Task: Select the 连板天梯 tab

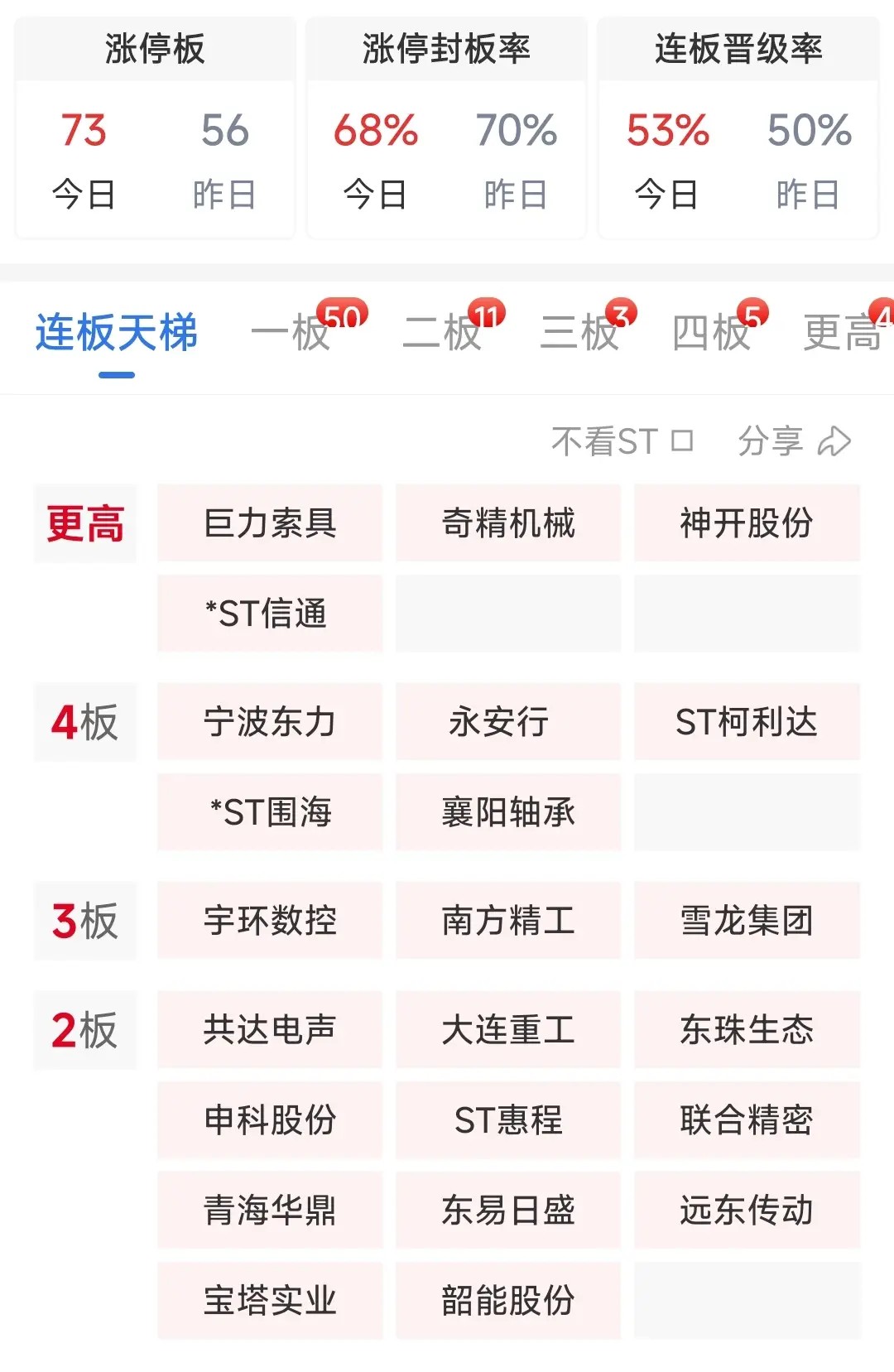Action: (117, 333)
